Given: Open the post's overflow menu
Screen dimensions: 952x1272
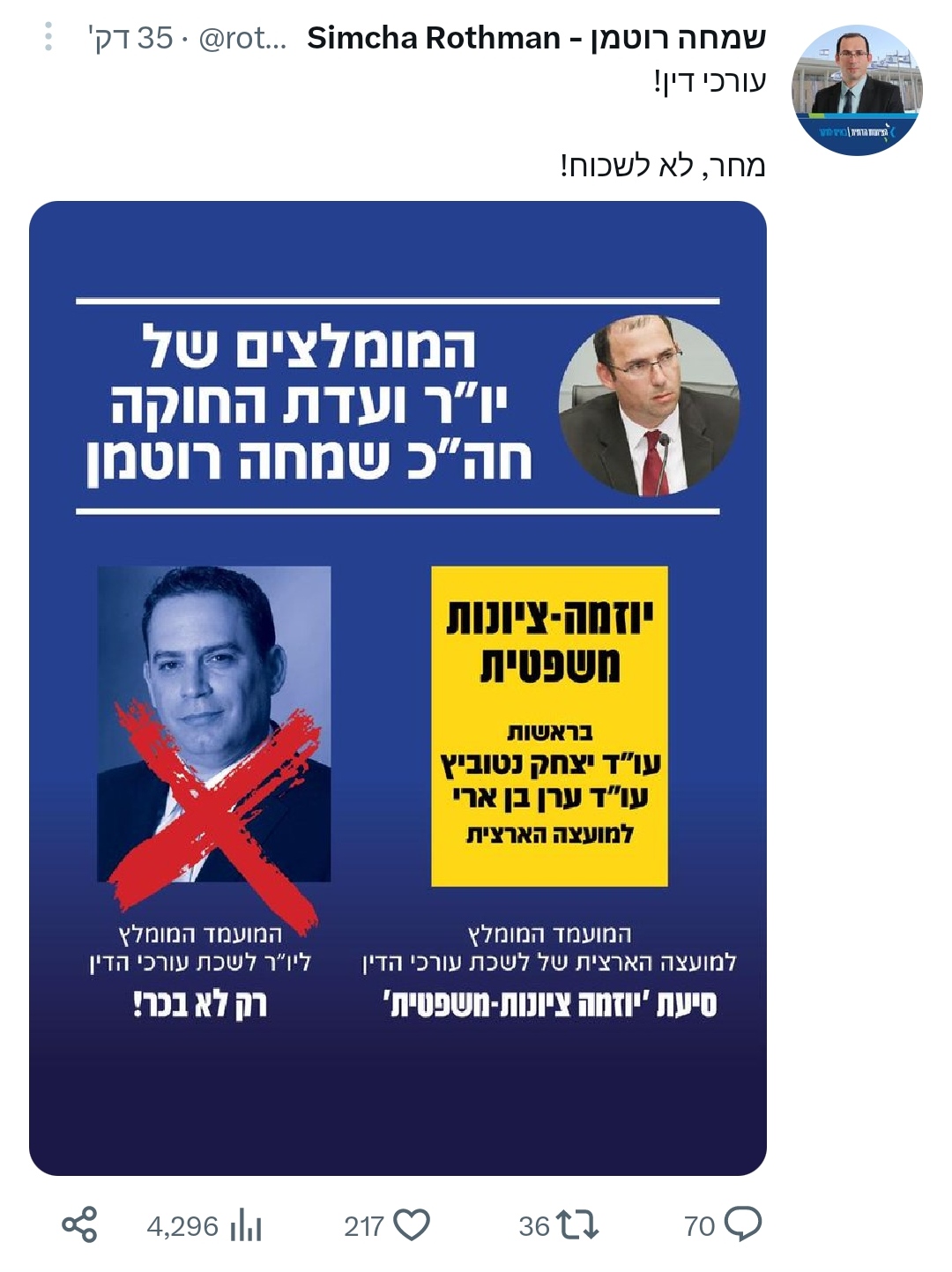Looking at the screenshot, I should [x=48, y=37].
